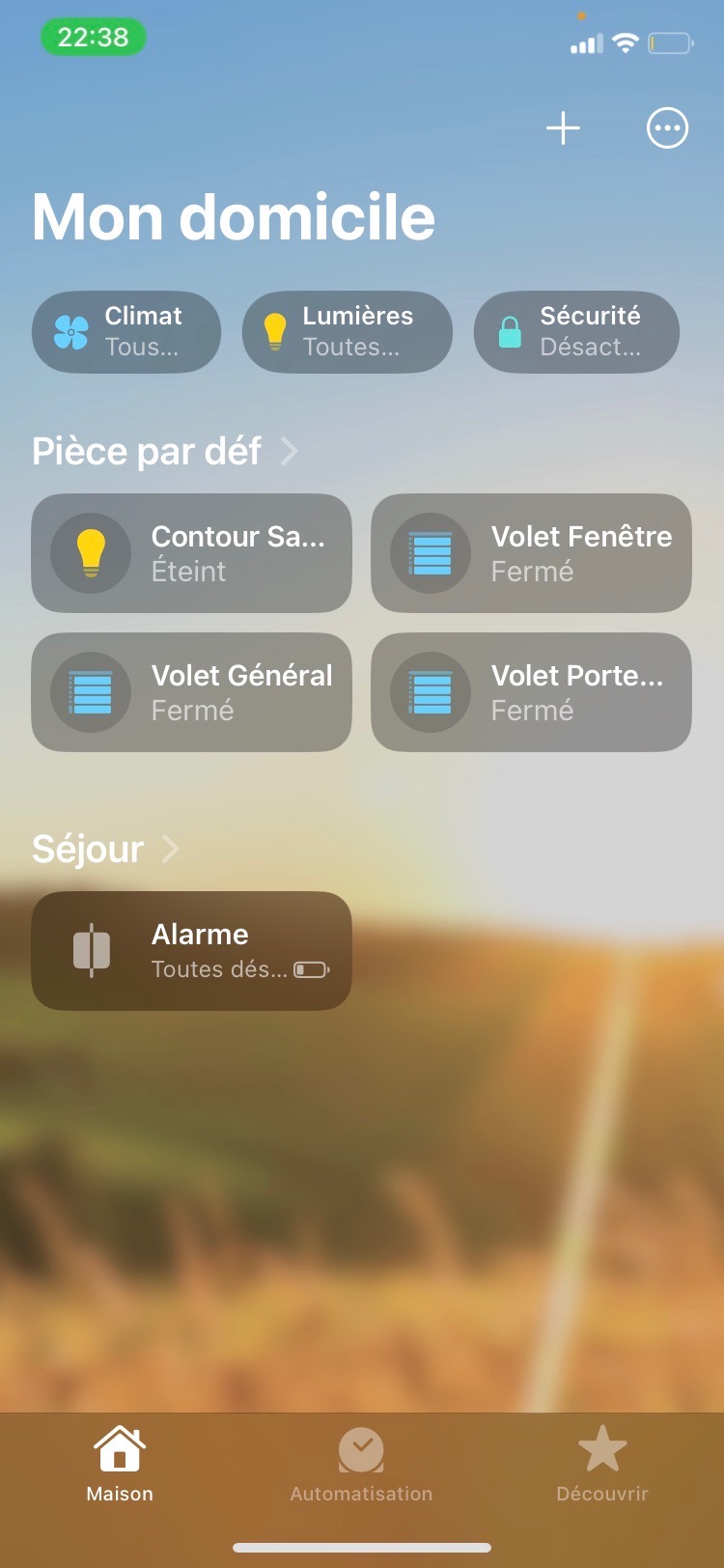Viewport: 724px width, 1568px height.
Task: Open the Sécurité category chip
Action: (x=576, y=332)
